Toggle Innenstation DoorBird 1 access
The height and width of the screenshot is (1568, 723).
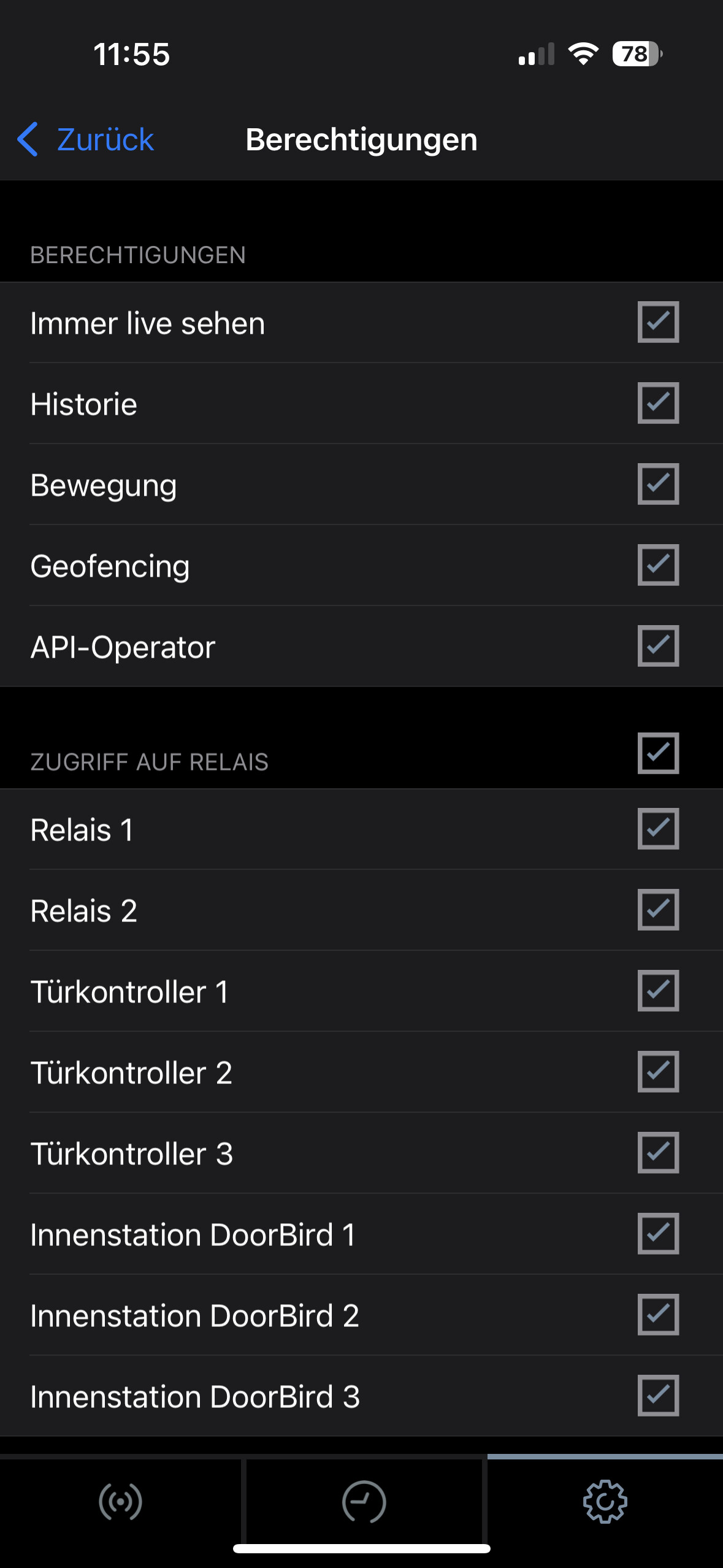(x=658, y=1234)
